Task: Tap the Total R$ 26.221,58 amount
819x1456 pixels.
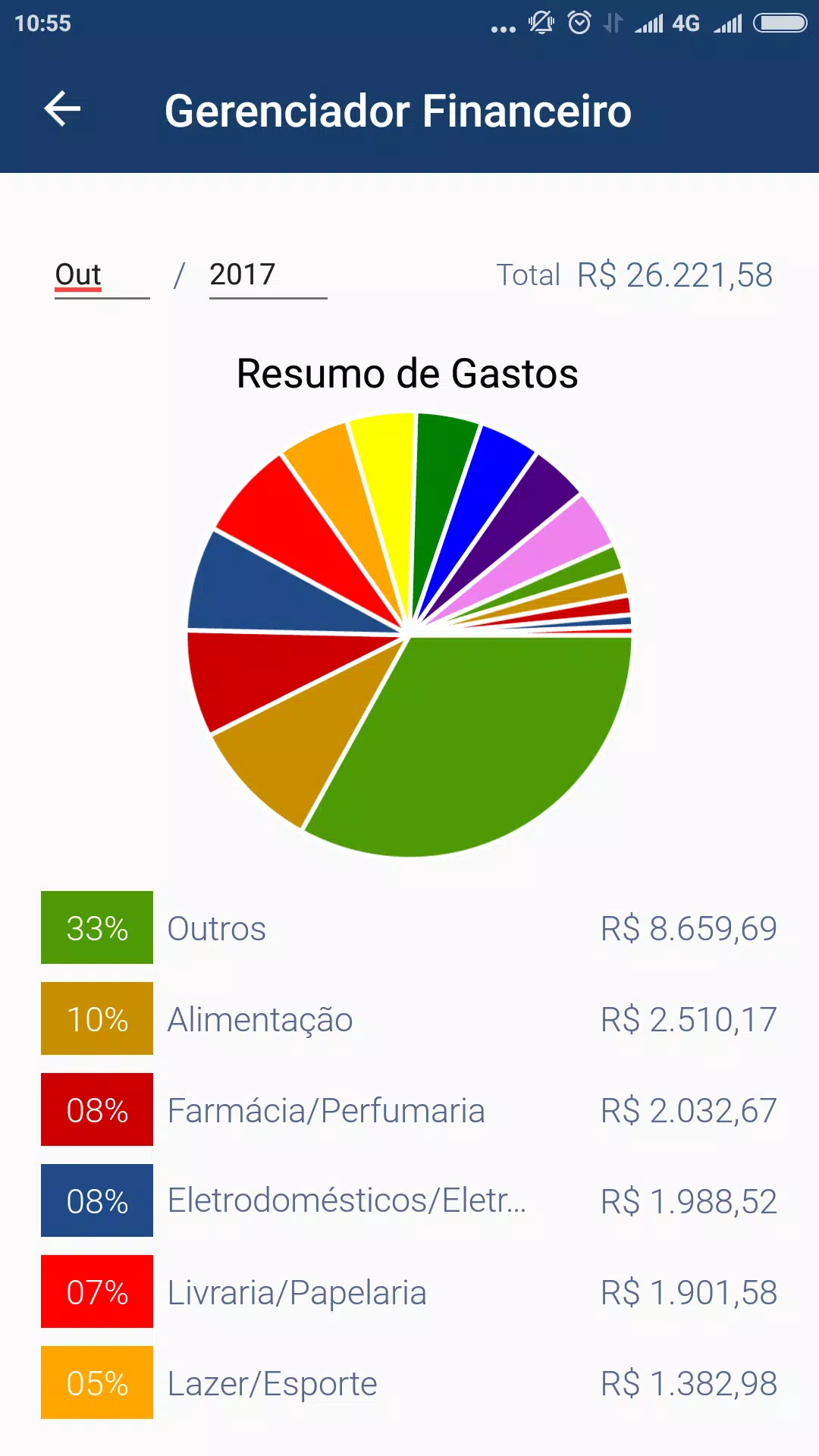Action: (635, 275)
